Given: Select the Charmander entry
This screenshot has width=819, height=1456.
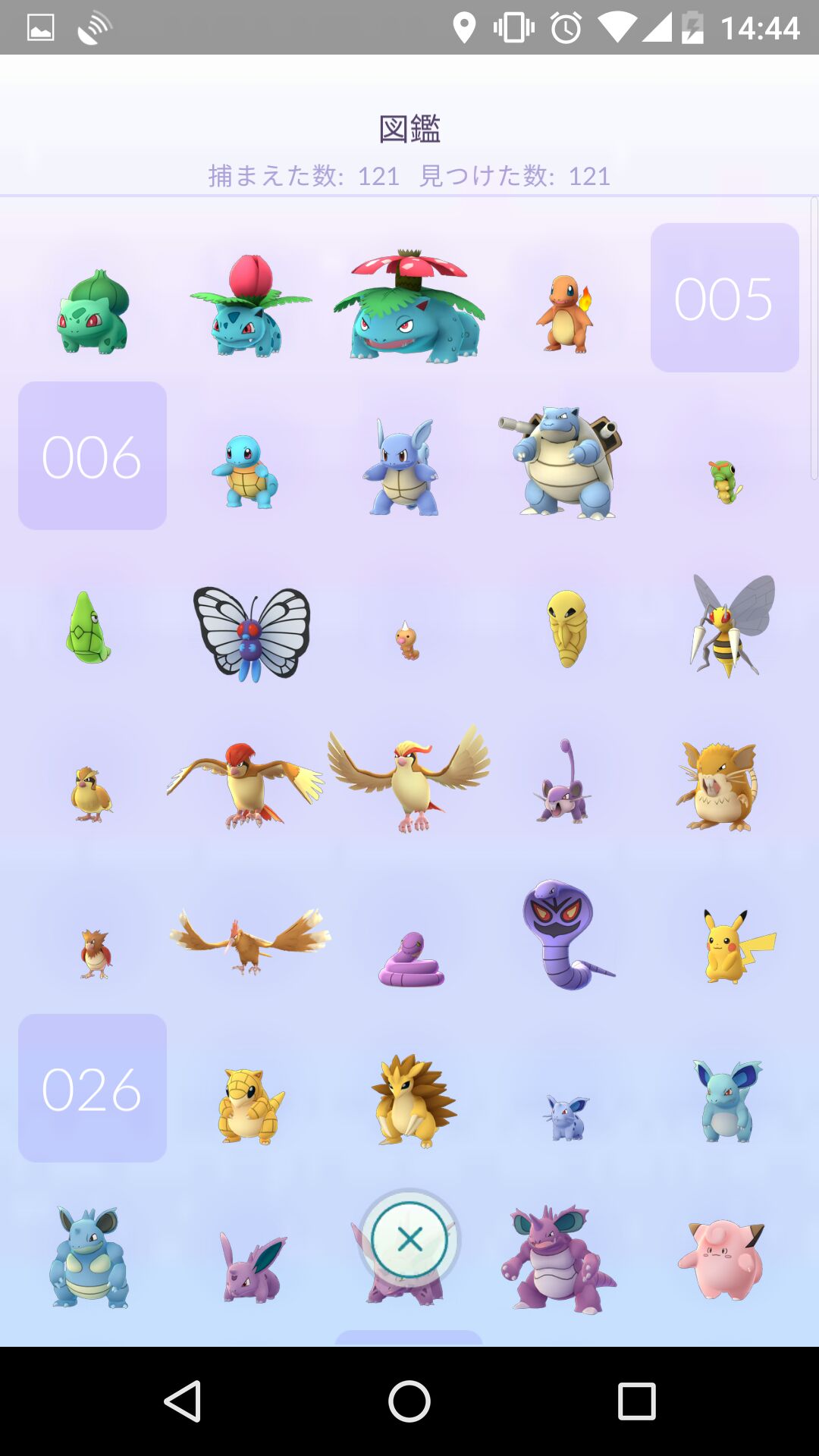Looking at the screenshot, I should (x=565, y=314).
